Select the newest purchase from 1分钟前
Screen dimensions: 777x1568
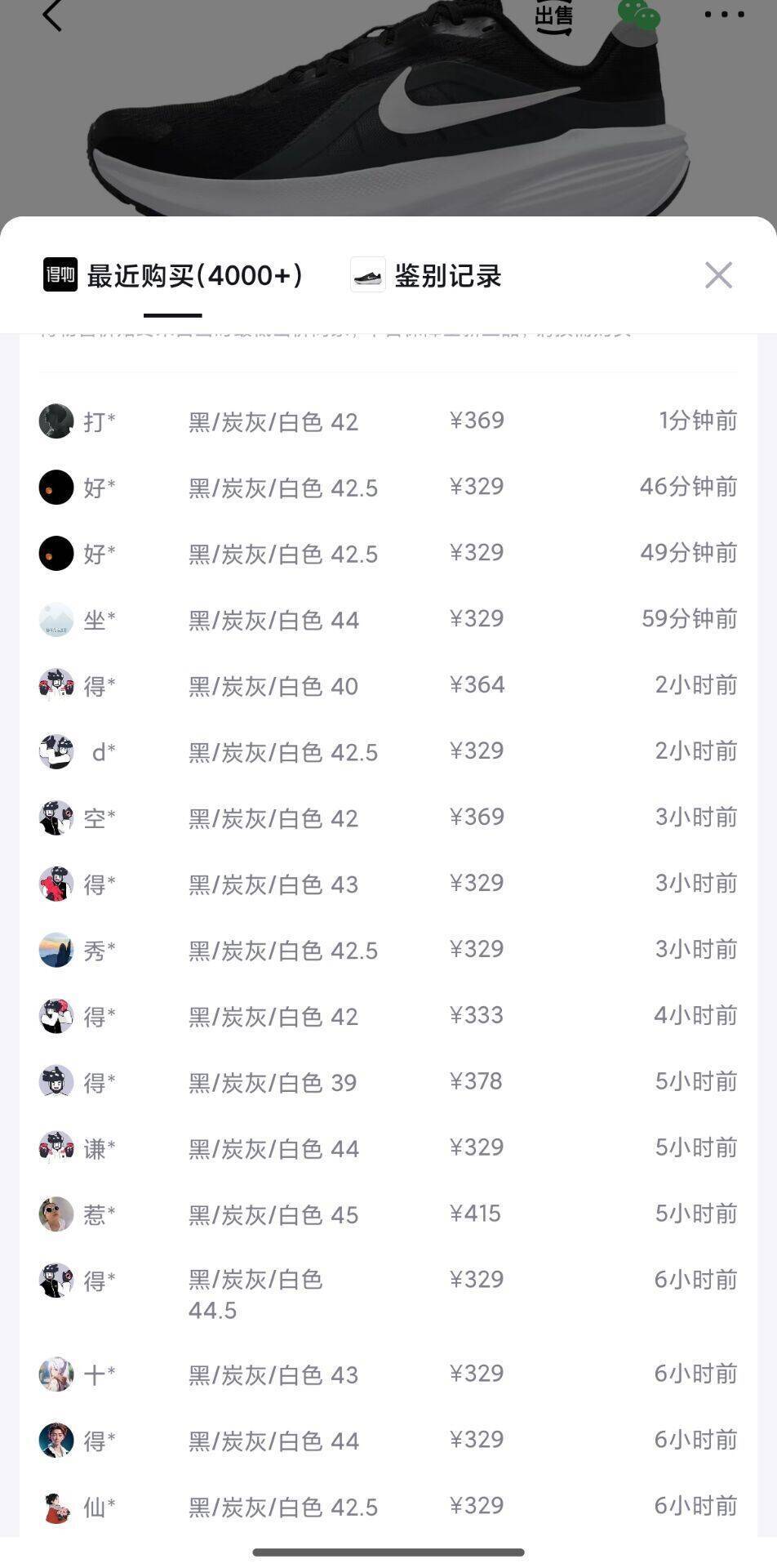(x=388, y=421)
